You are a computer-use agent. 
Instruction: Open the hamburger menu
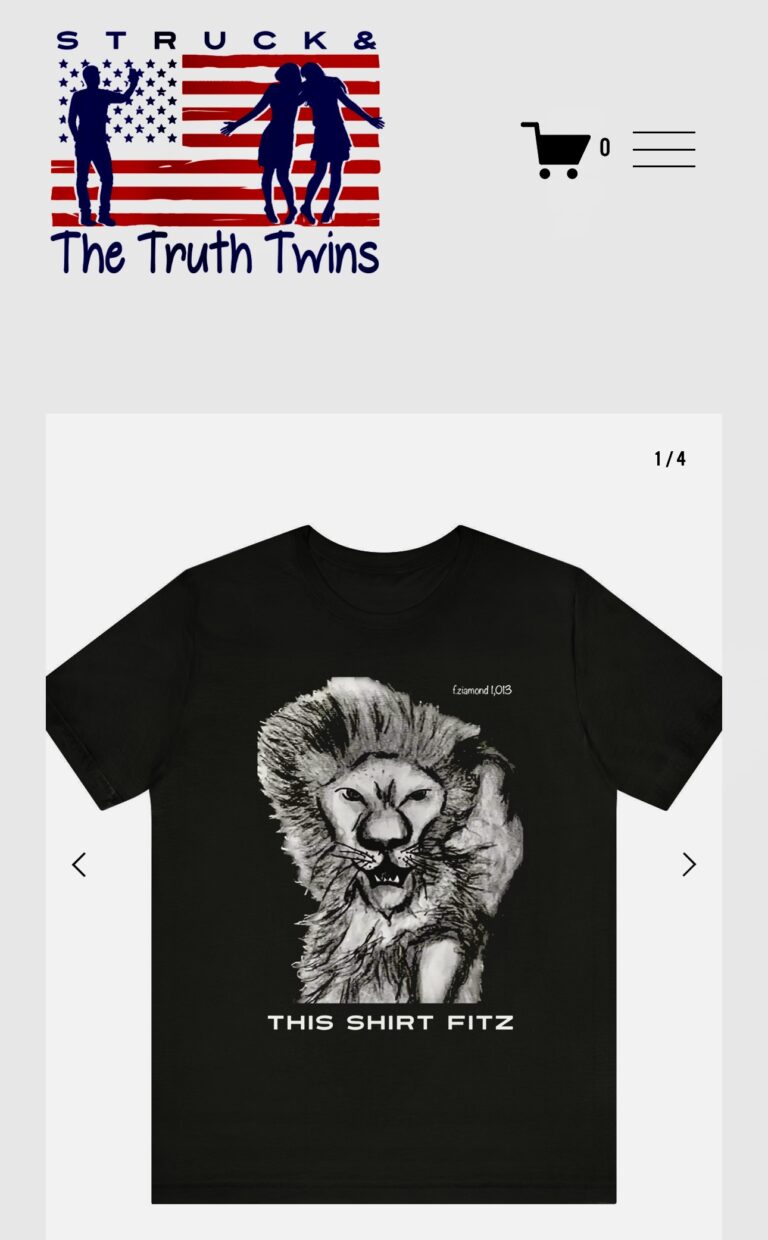point(663,150)
